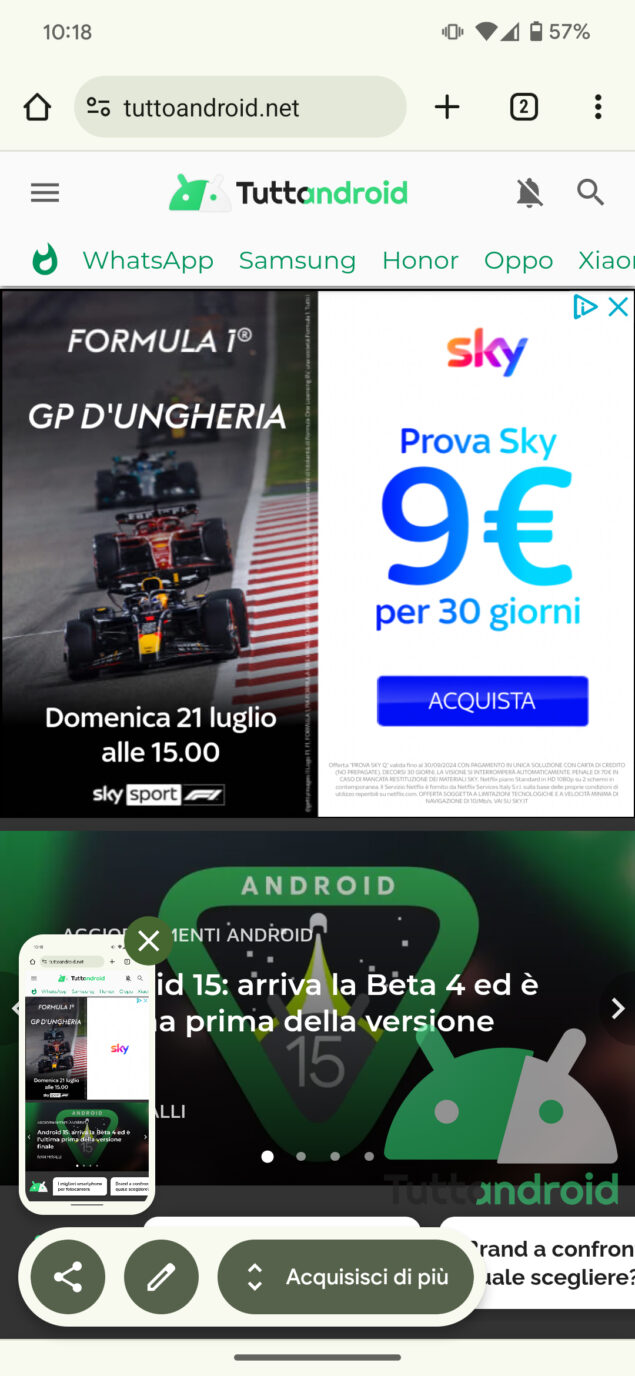Select the WhatsApp category
Image resolution: width=635 pixels, height=1376 pixels.
tap(148, 260)
